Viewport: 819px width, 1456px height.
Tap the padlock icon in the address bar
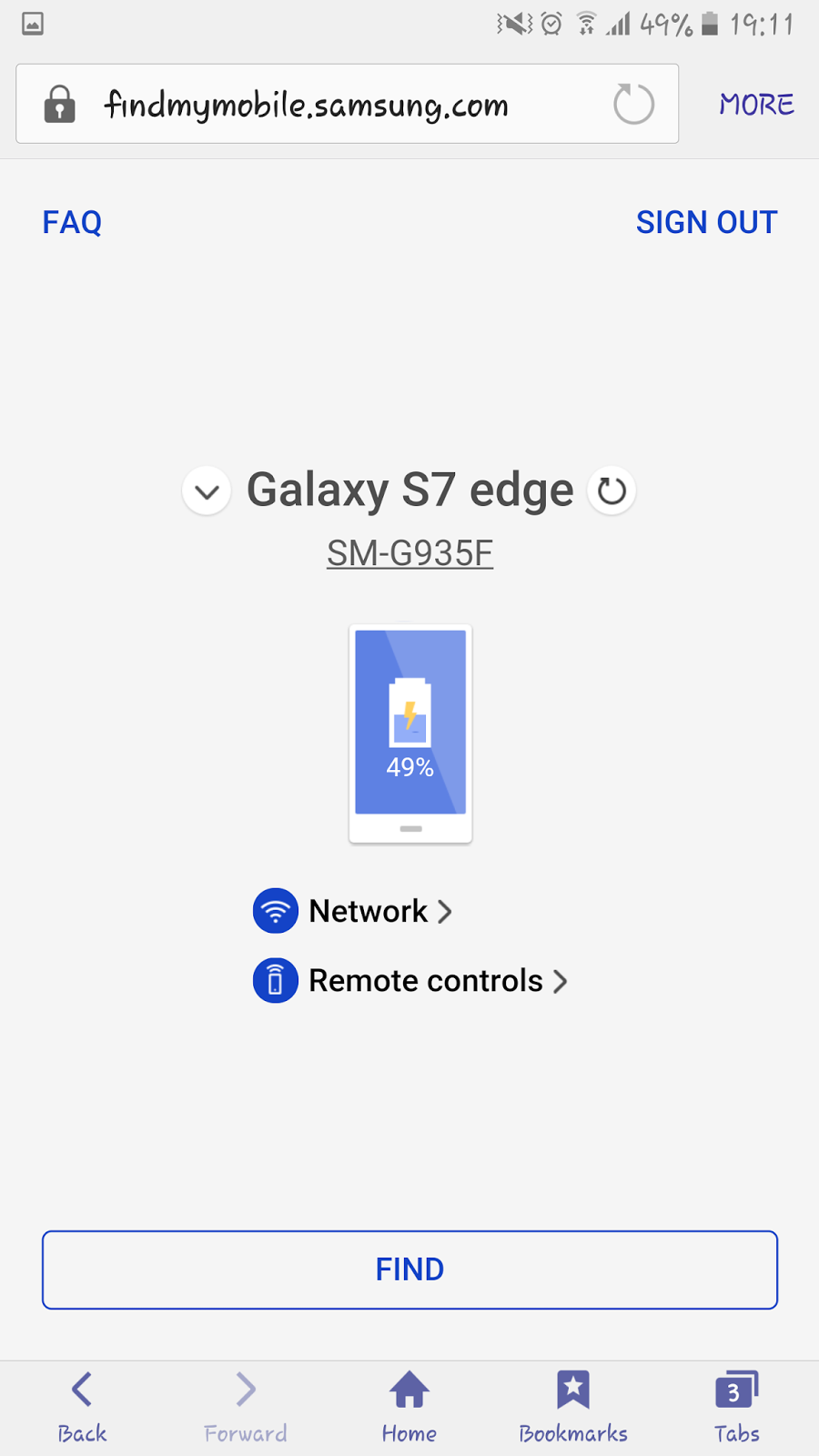pos(58,104)
